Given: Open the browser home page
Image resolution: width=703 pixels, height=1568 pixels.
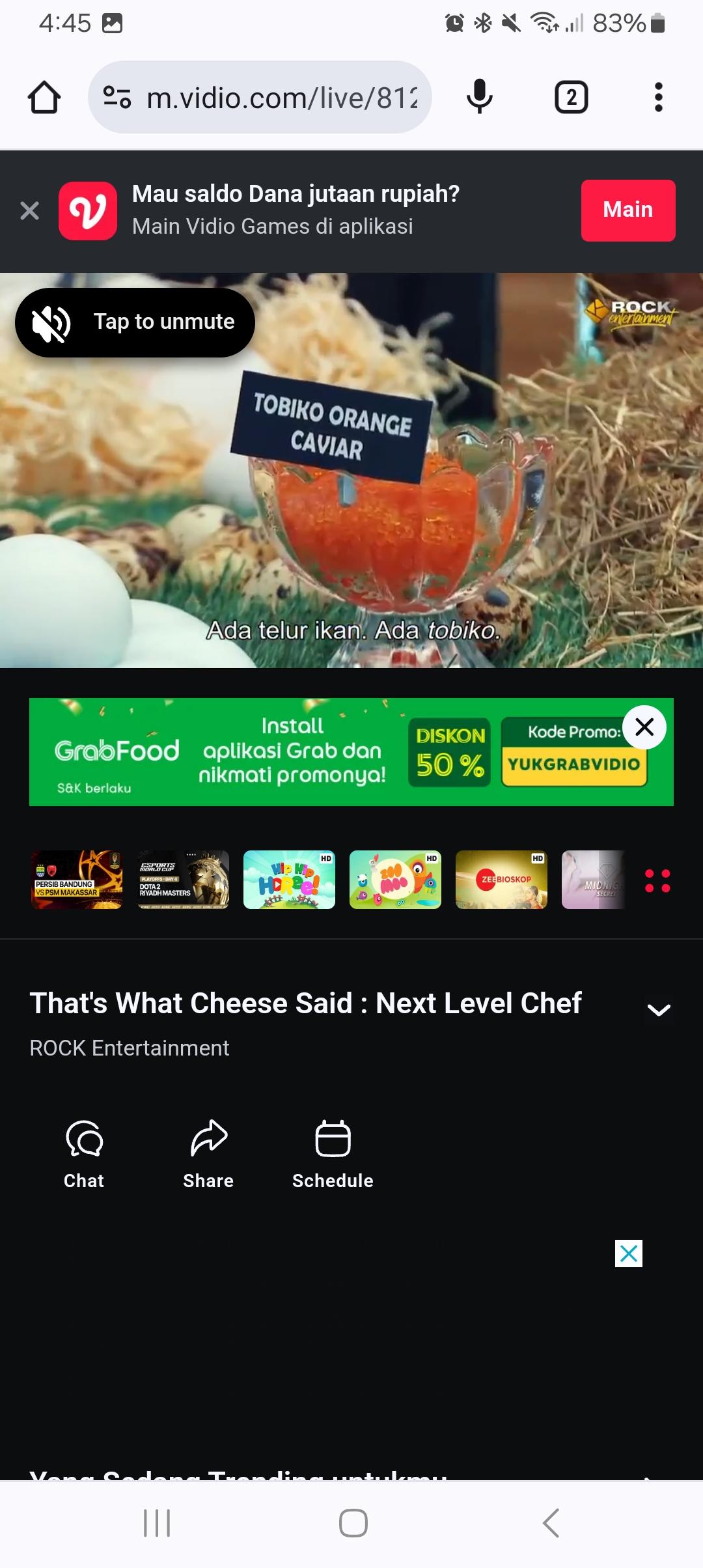Looking at the screenshot, I should (44, 98).
